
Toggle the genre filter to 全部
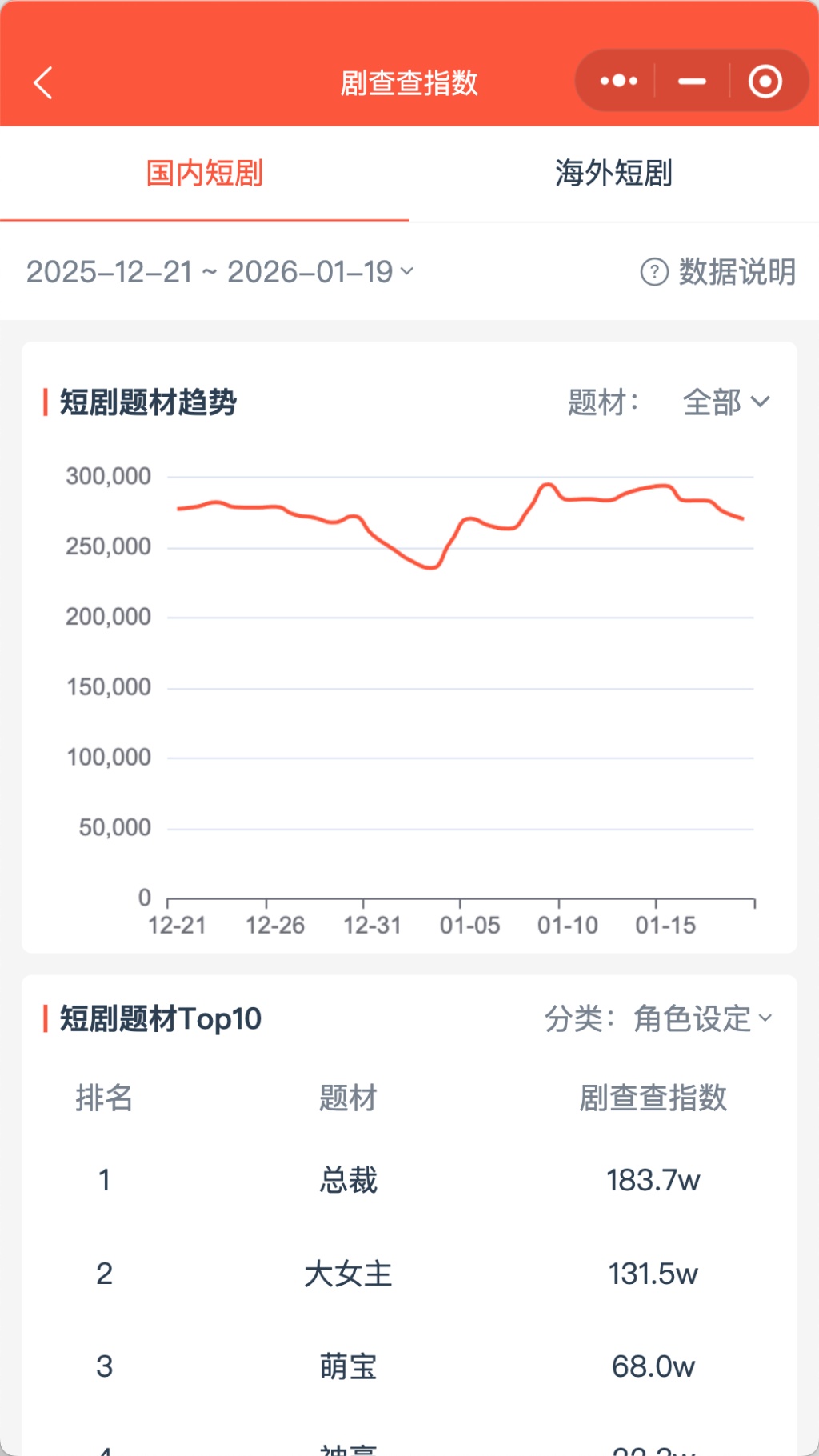click(x=710, y=403)
